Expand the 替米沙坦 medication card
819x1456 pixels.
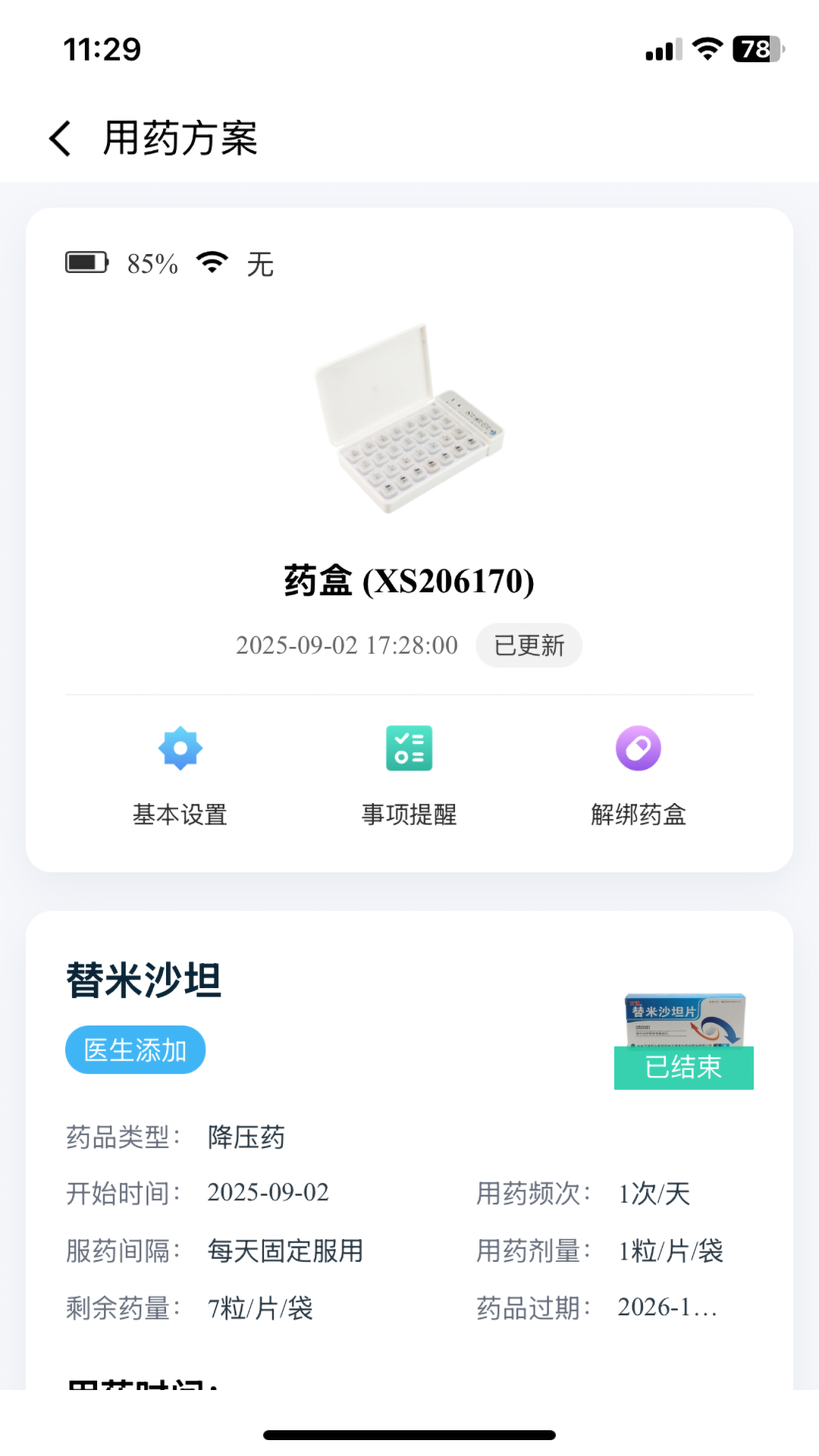409,1137
